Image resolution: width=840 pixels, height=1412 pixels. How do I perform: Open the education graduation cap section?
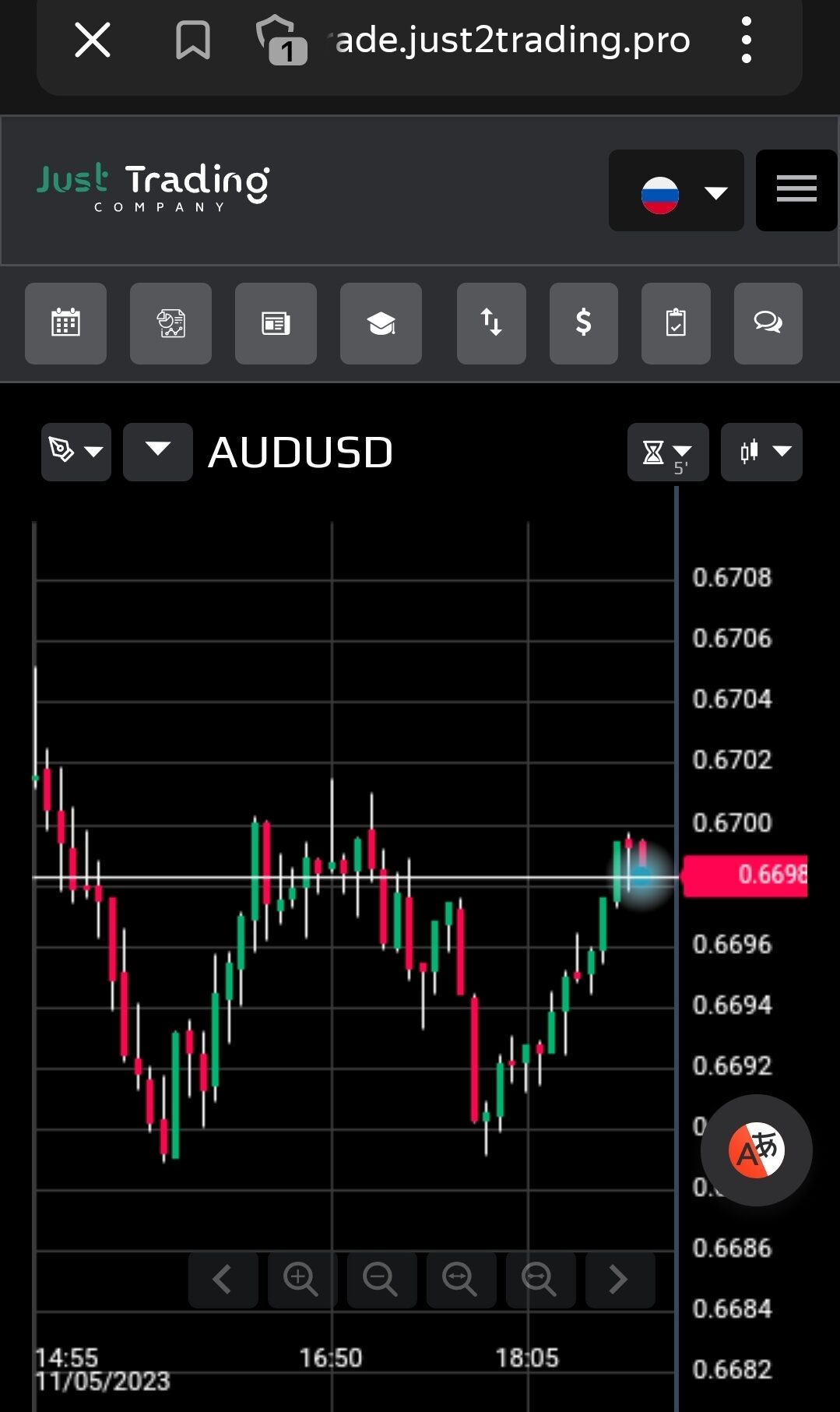[381, 323]
